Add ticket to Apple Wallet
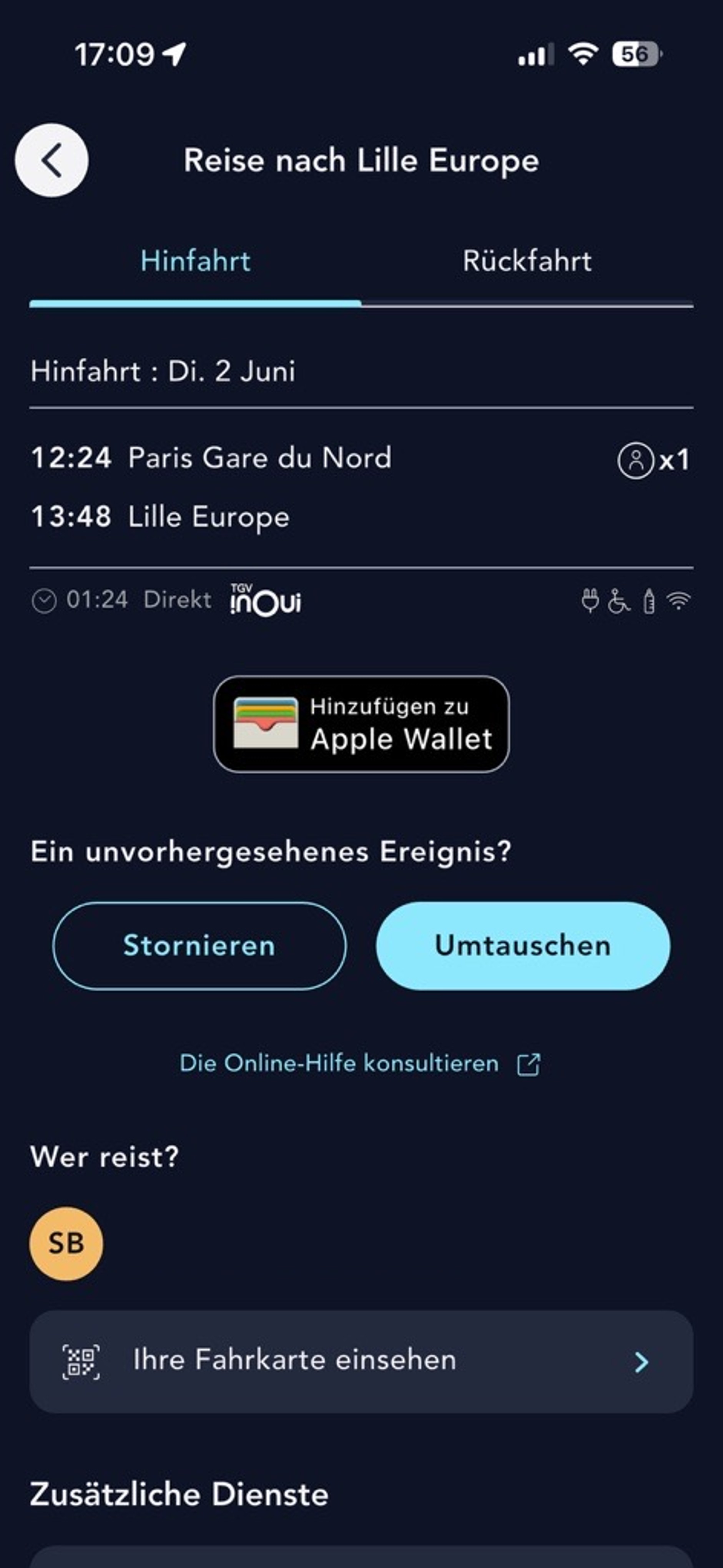Image resolution: width=723 pixels, height=1568 pixels. (x=361, y=724)
